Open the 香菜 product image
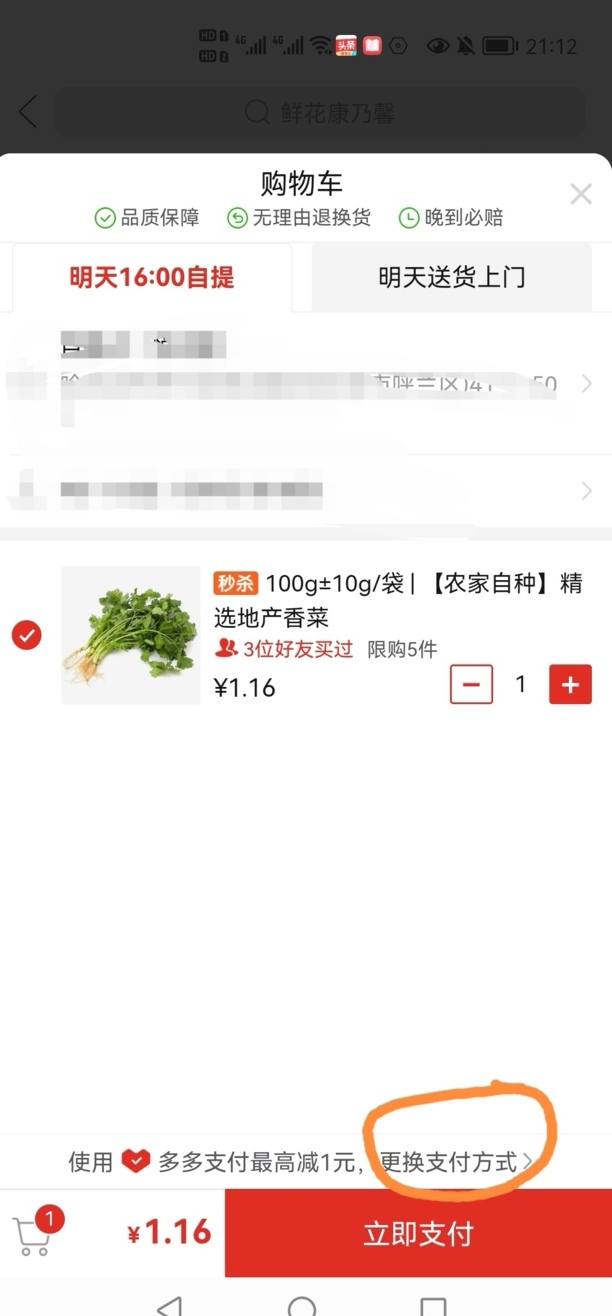The height and width of the screenshot is (1316, 612). click(x=130, y=635)
